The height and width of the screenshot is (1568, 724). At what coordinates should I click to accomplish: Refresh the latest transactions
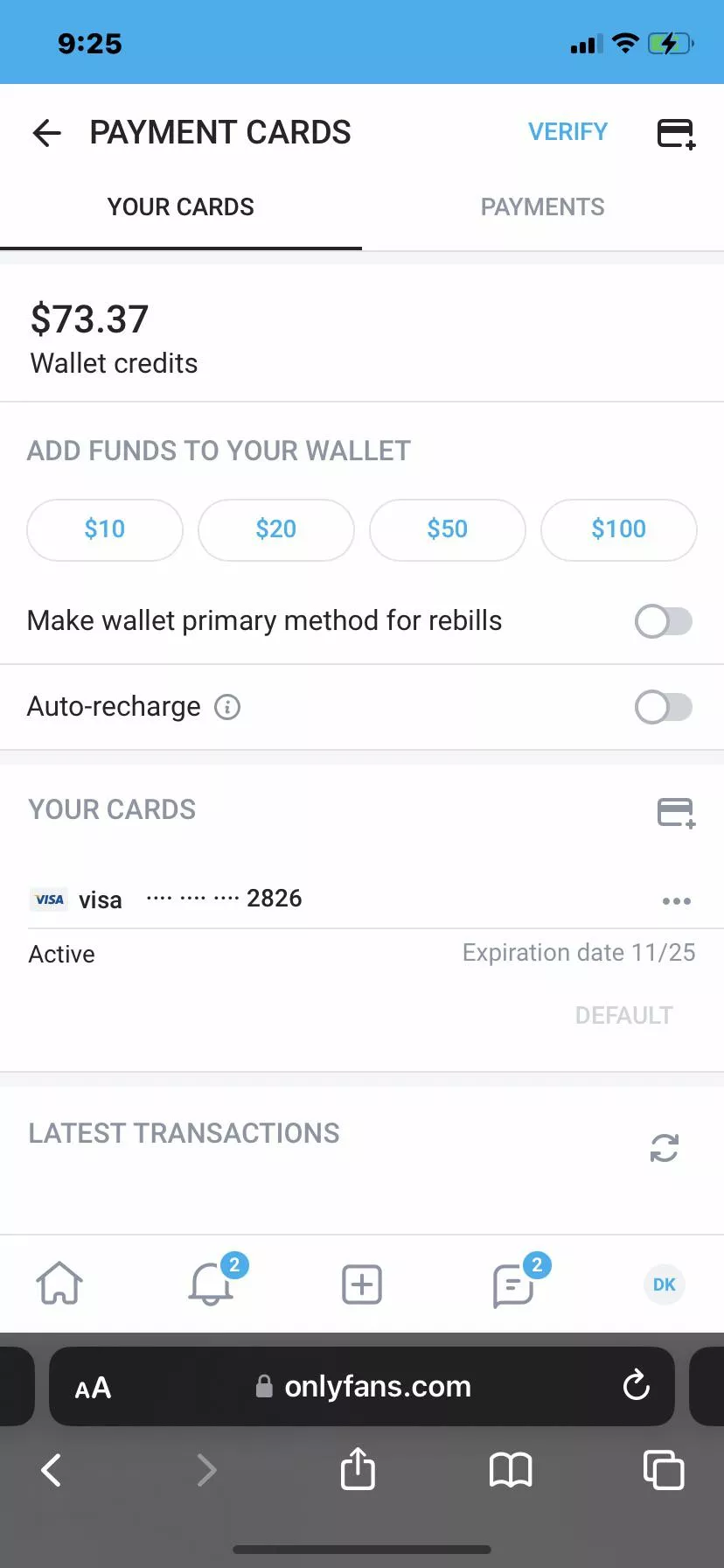click(x=664, y=1148)
